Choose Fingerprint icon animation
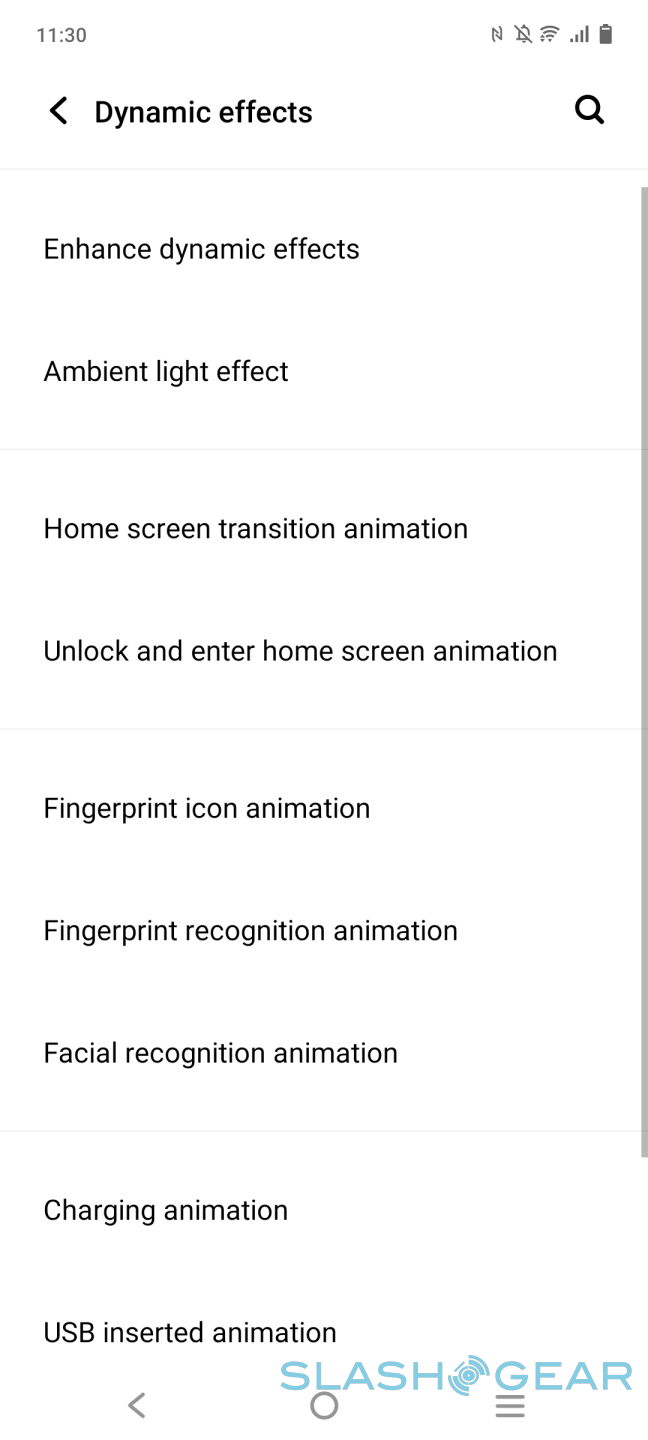Image resolution: width=648 pixels, height=1440 pixels. coord(206,808)
